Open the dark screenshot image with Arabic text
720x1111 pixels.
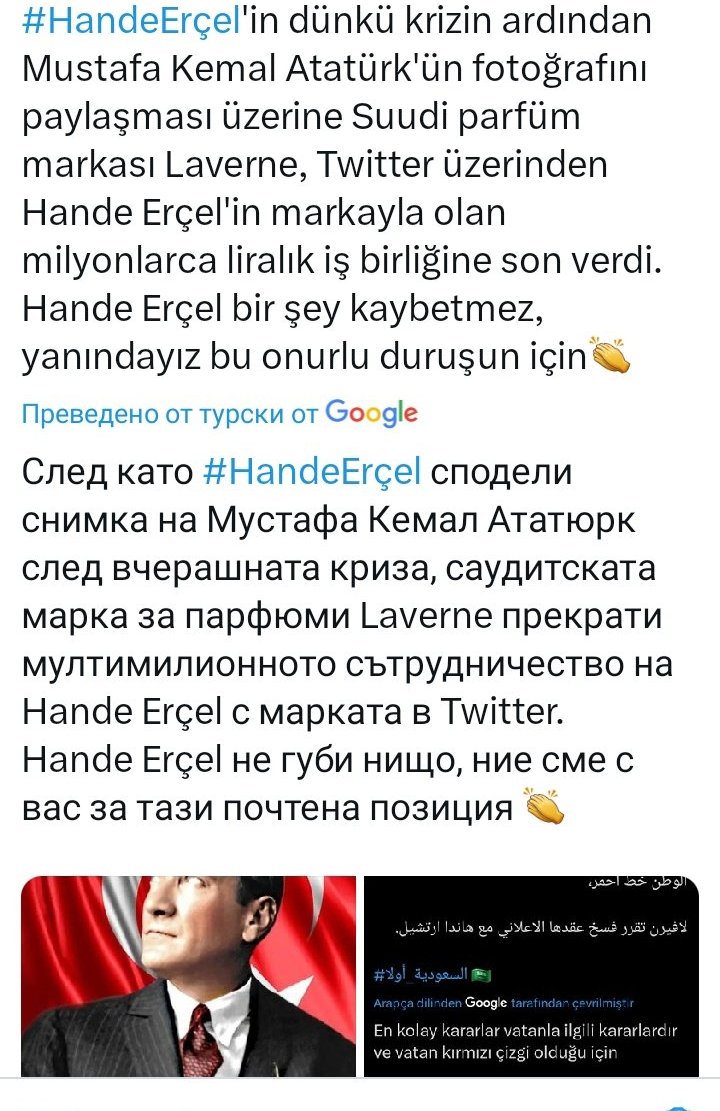coord(531,976)
